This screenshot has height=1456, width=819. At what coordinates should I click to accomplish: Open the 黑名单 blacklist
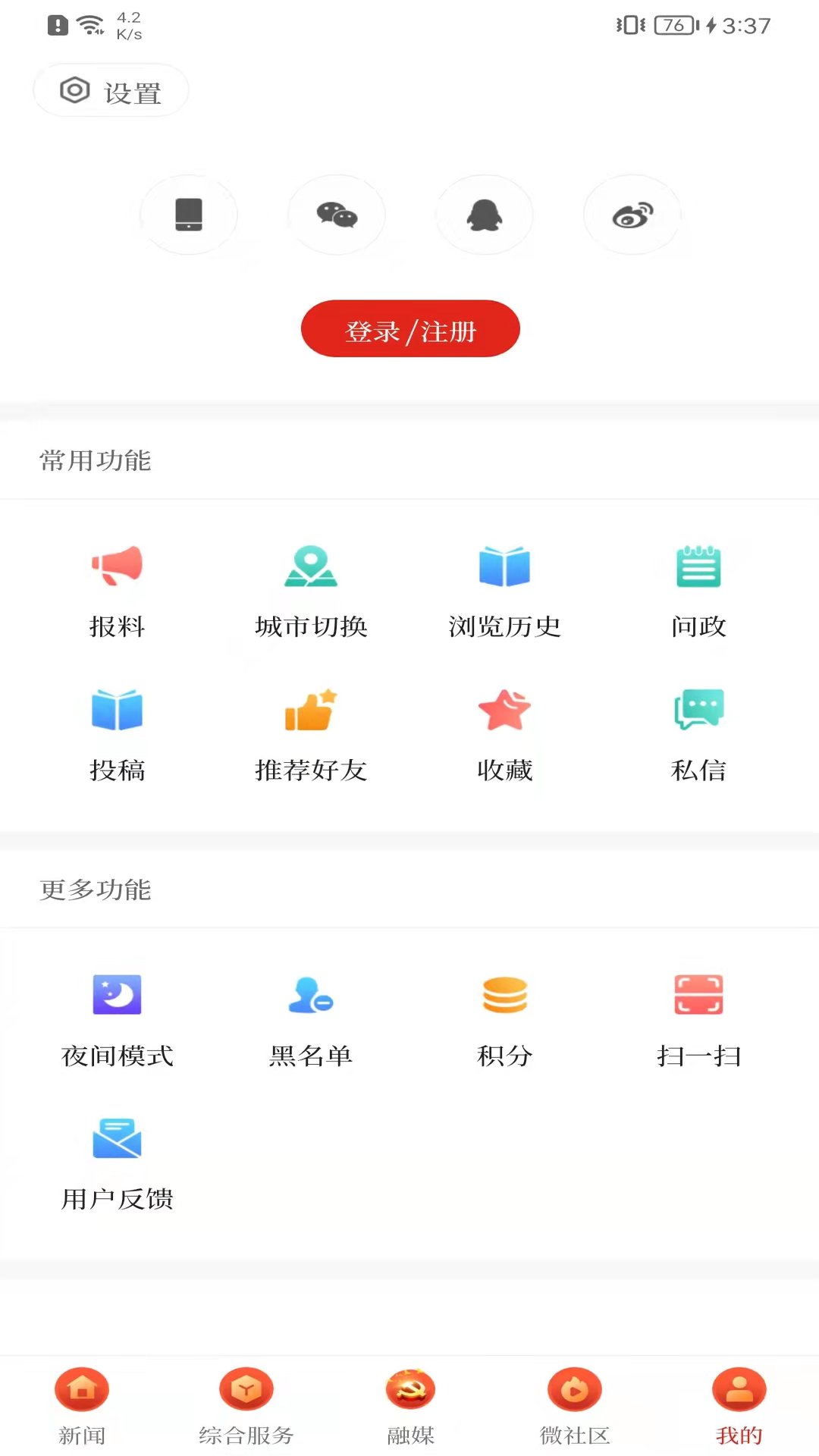pos(311,1020)
